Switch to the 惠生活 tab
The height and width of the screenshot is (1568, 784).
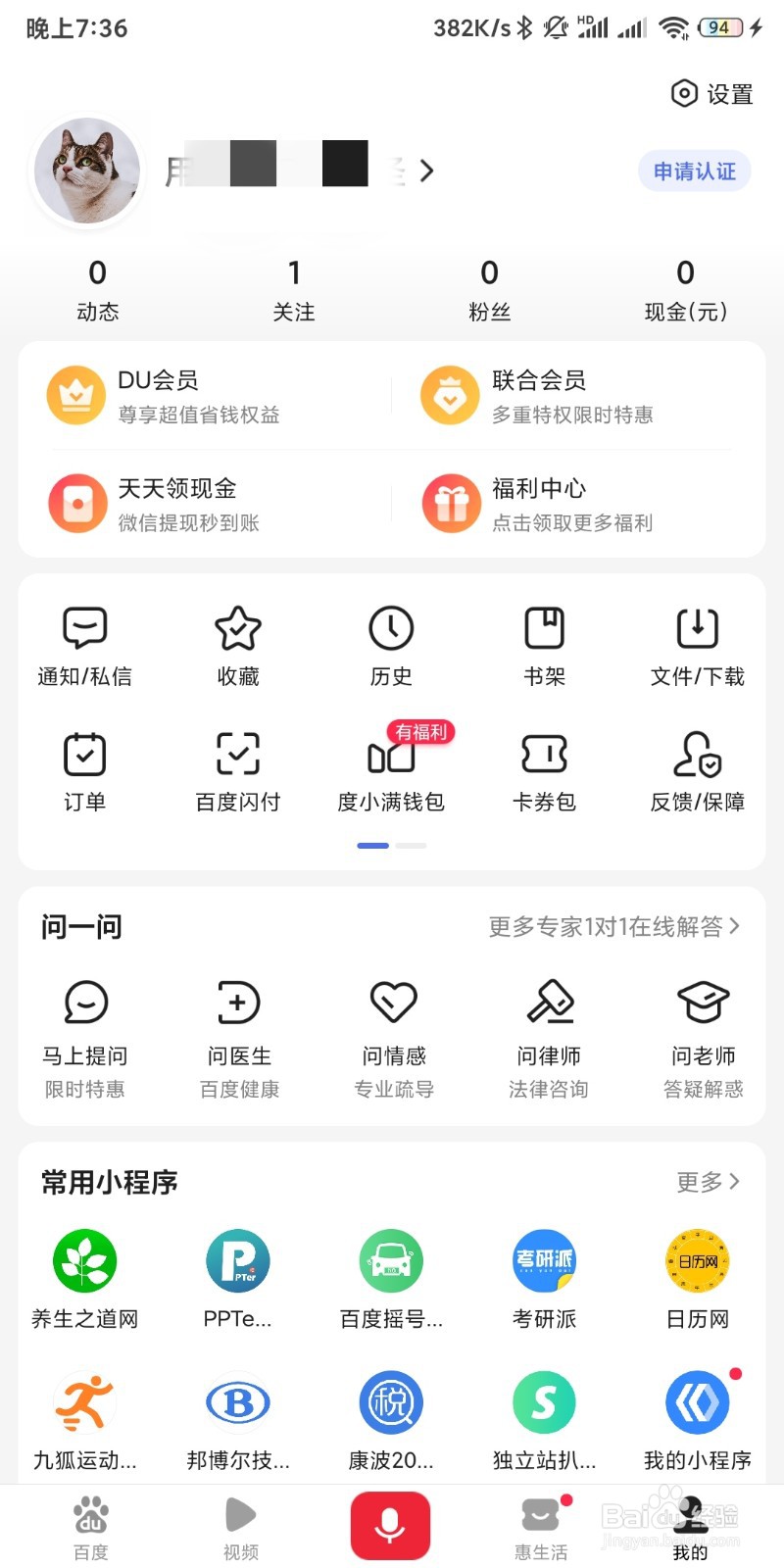coord(541,1524)
